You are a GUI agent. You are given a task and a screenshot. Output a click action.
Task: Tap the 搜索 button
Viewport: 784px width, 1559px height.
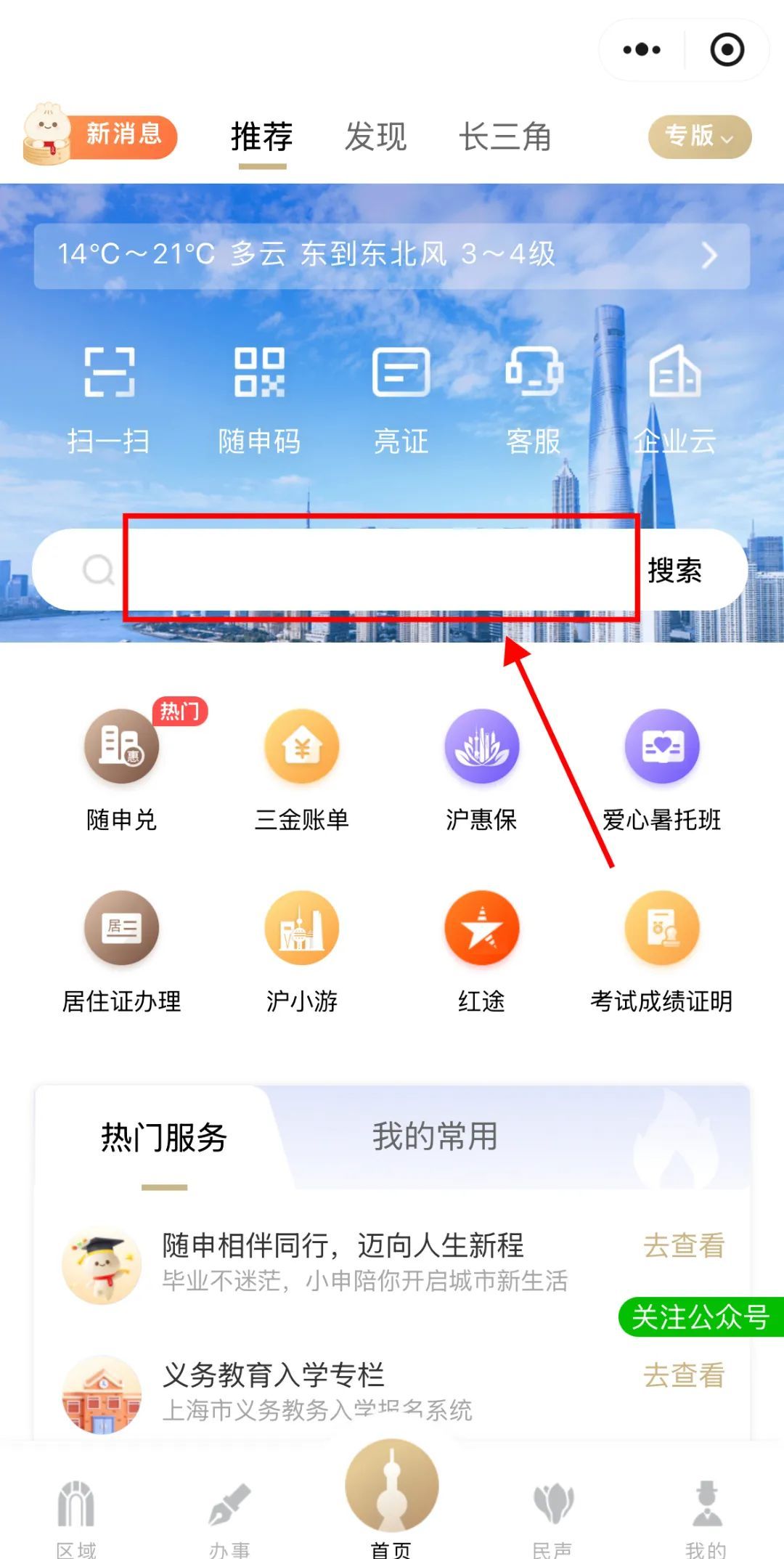(x=674, y=570)
